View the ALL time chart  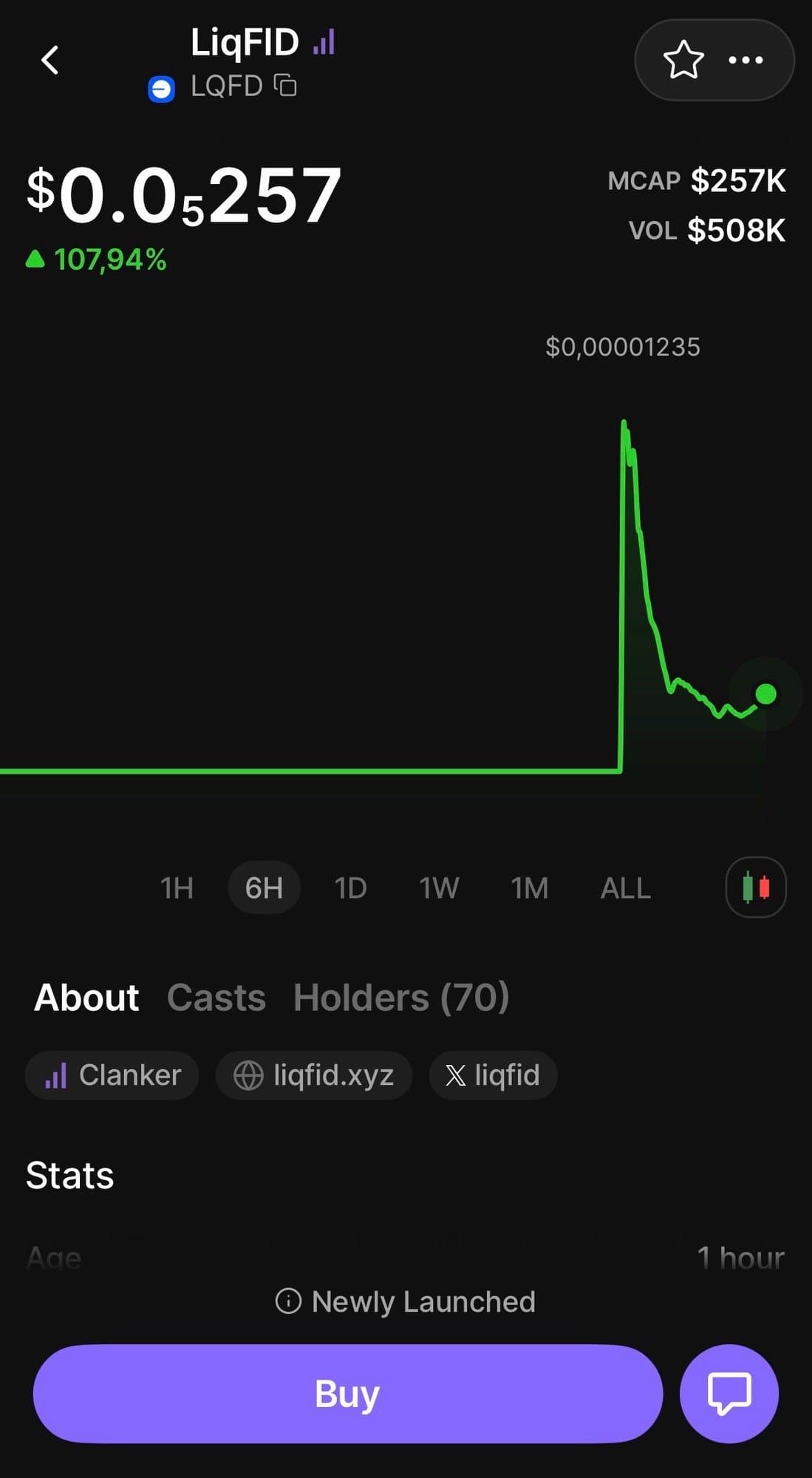(625, 888)
